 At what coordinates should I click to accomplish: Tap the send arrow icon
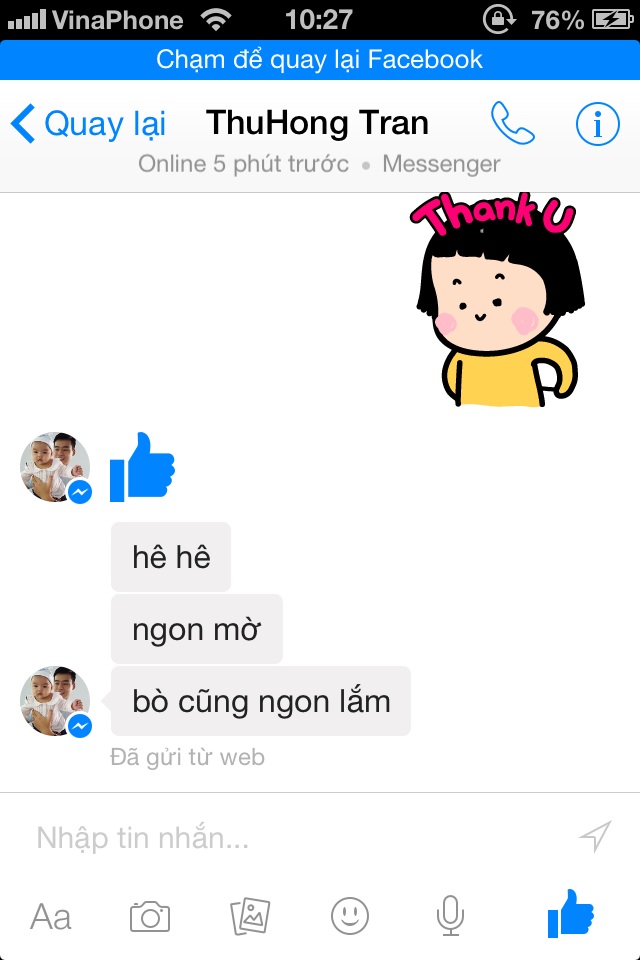coord(596,837)
